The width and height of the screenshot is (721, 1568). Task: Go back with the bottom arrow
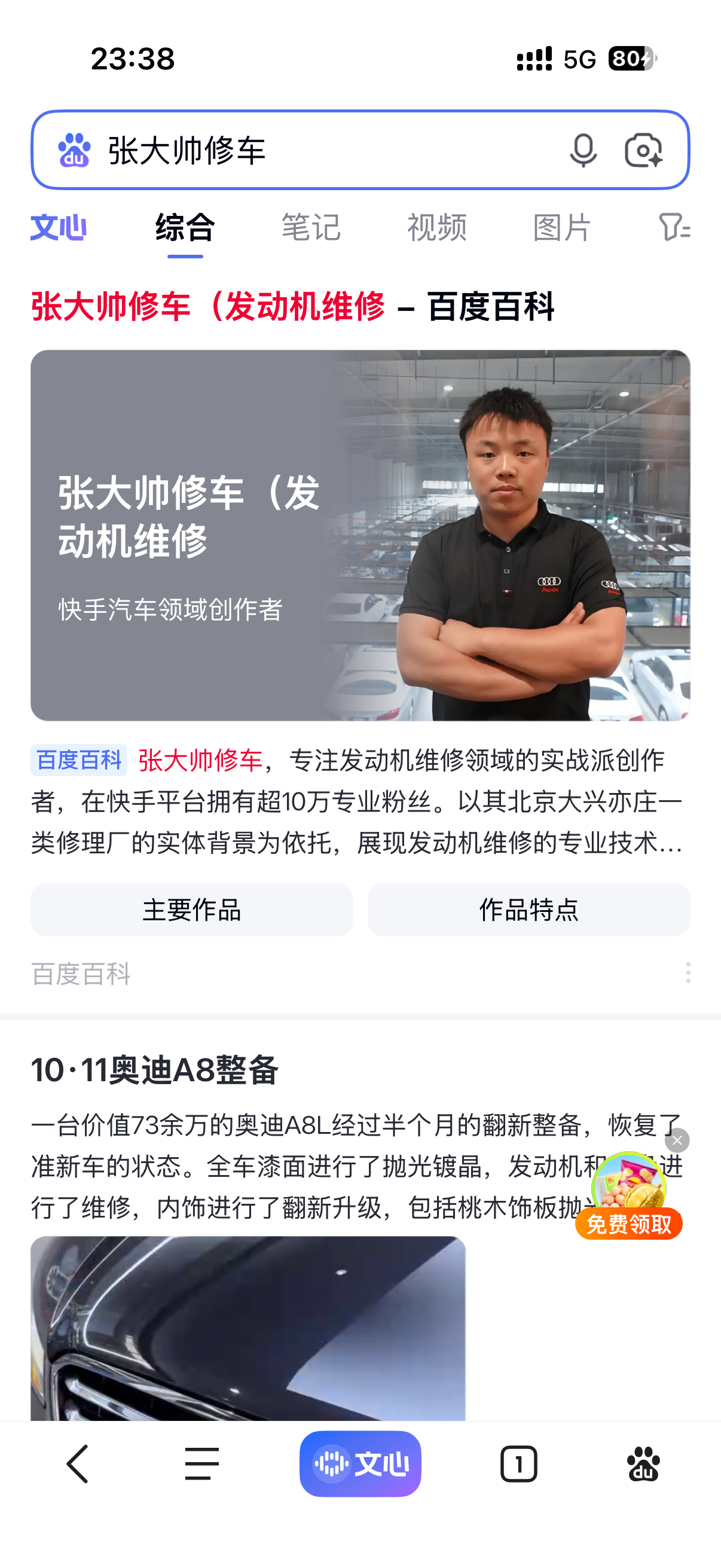pyautogui.click(x=78, y=1464)
